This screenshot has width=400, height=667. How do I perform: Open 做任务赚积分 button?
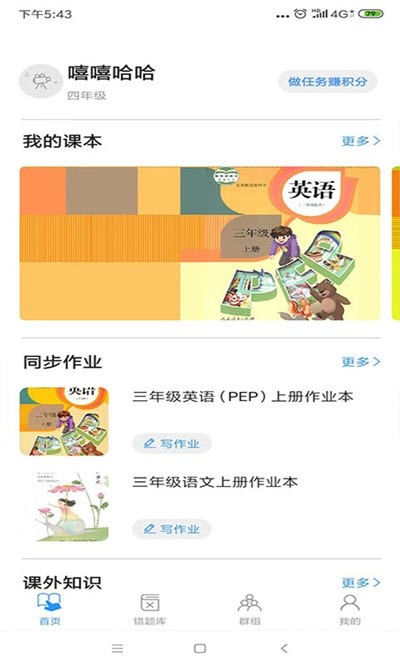tap(327, 81)
